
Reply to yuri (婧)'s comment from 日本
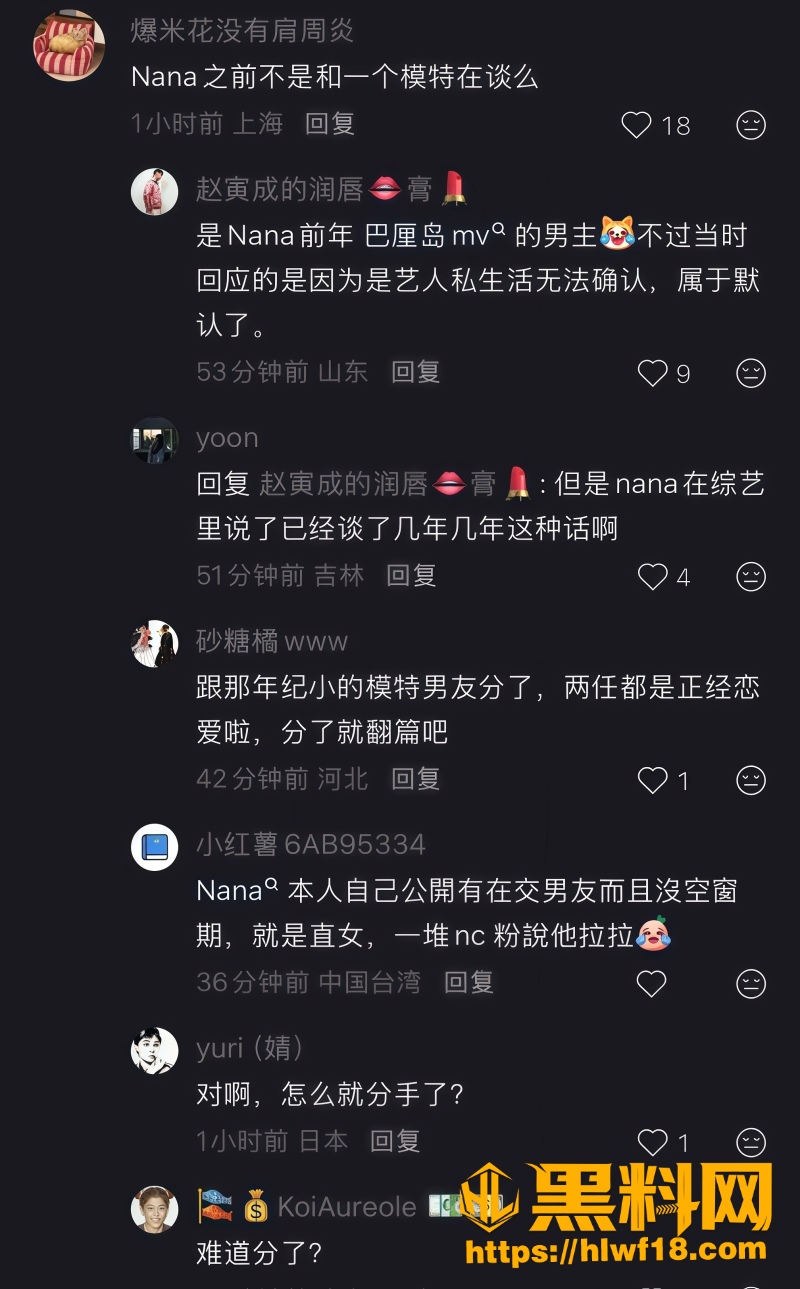(395, 1141)
